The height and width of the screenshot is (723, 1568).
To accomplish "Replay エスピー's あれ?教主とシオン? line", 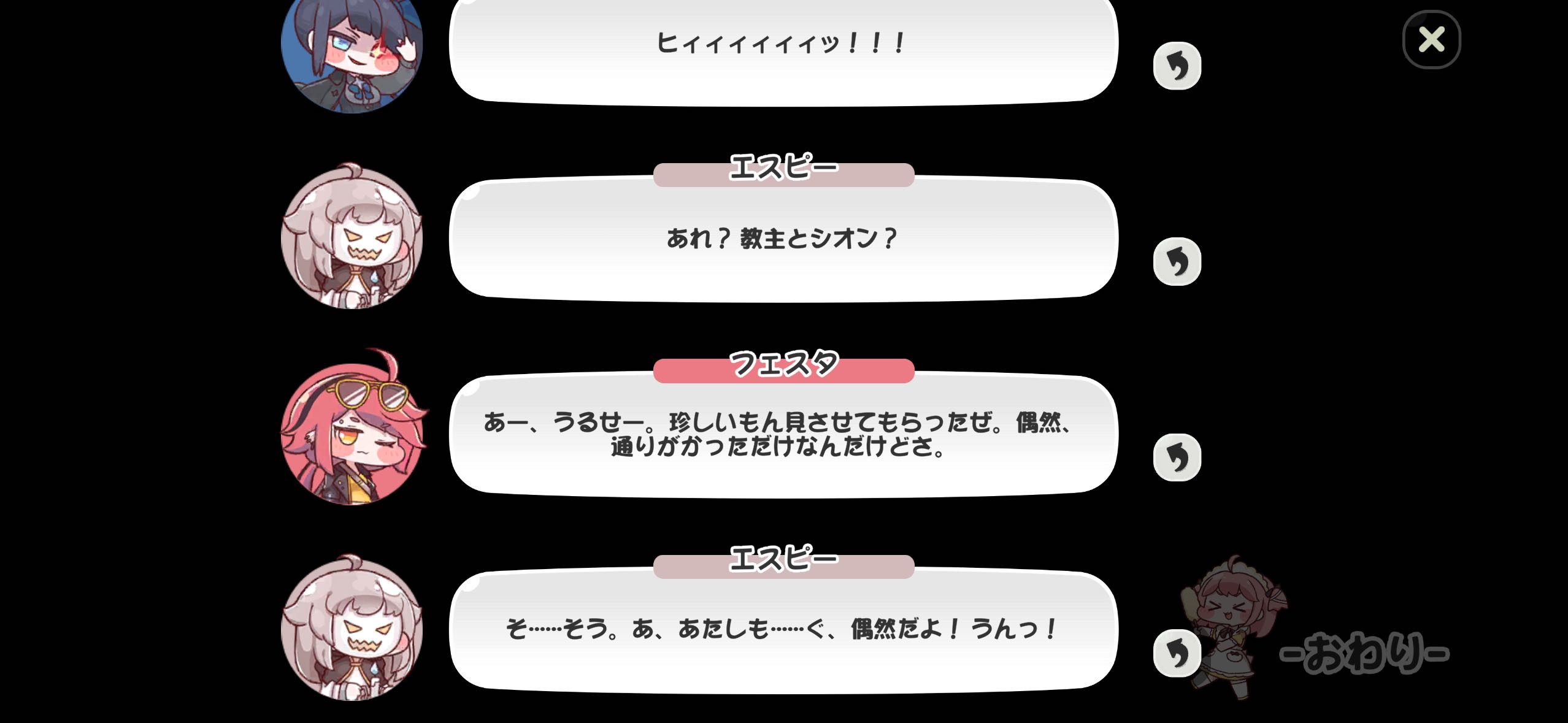I will click(1177, 262).
